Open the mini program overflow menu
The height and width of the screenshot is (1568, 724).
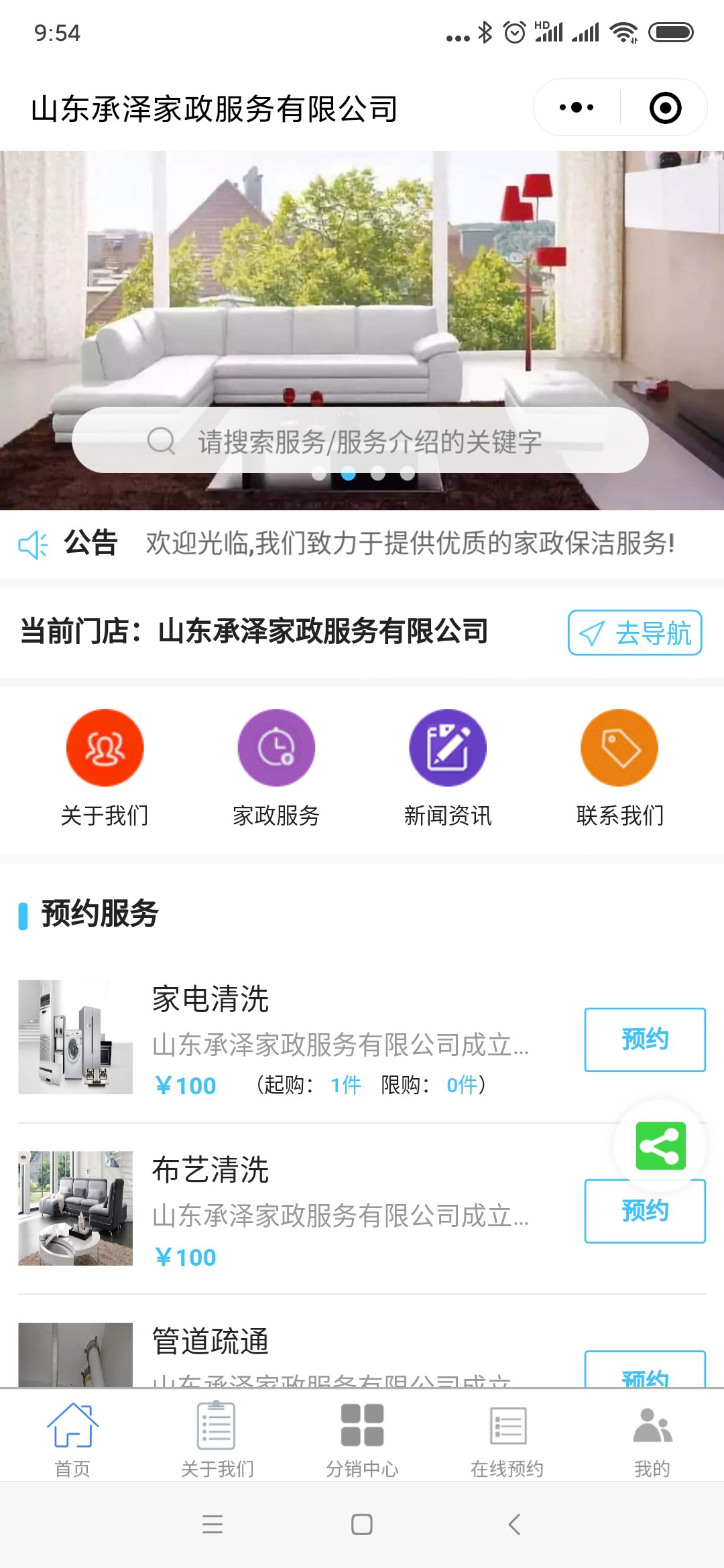point(577,107)
